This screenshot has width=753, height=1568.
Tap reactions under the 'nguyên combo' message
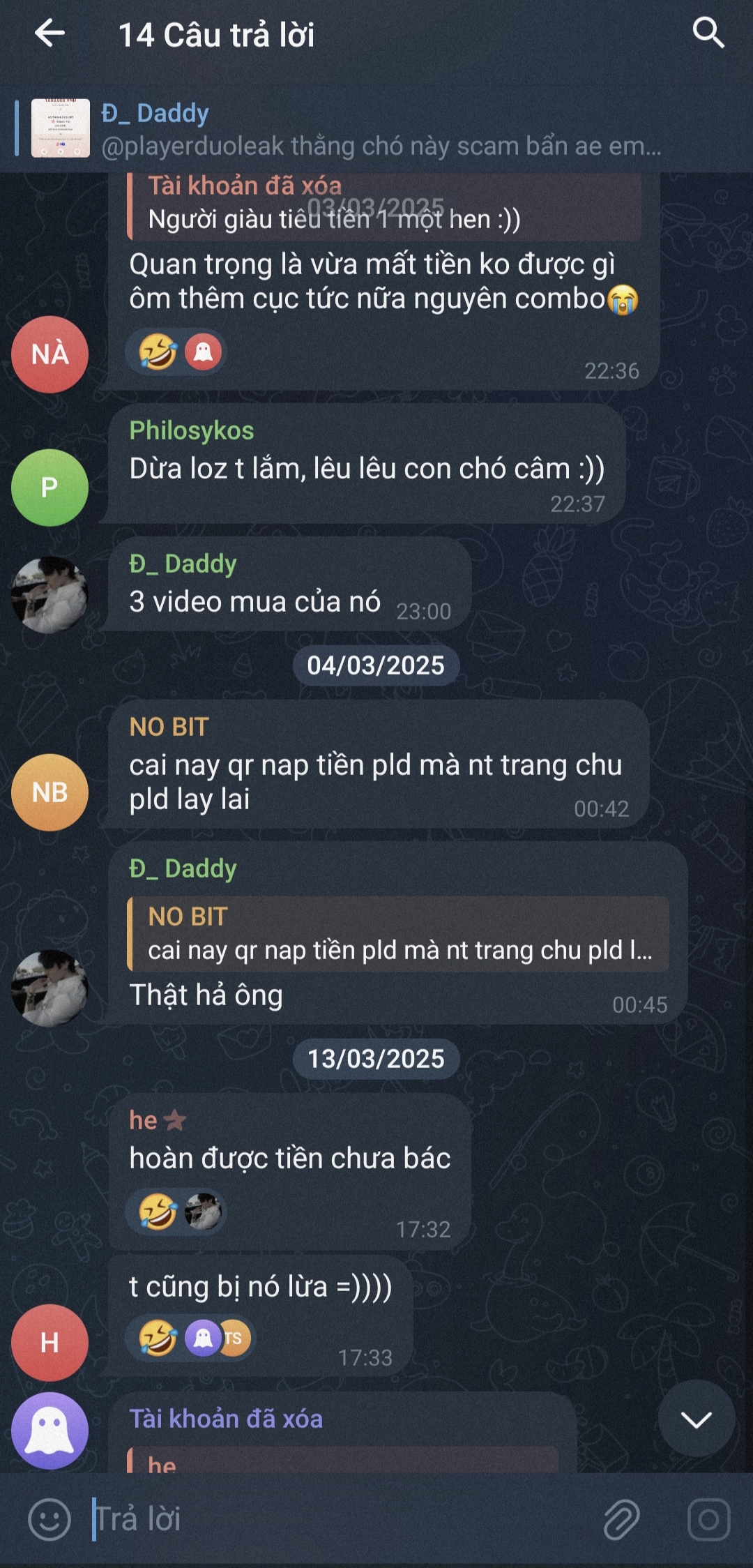[177, 352]
